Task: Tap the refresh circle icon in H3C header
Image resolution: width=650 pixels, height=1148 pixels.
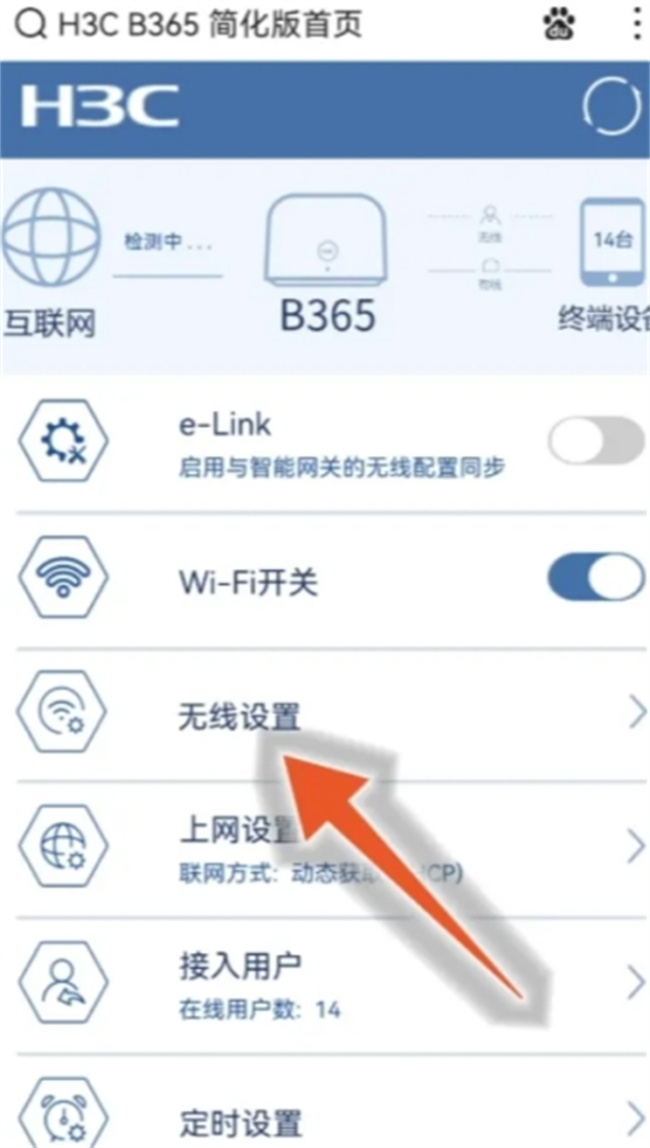Action: [610, 107]
